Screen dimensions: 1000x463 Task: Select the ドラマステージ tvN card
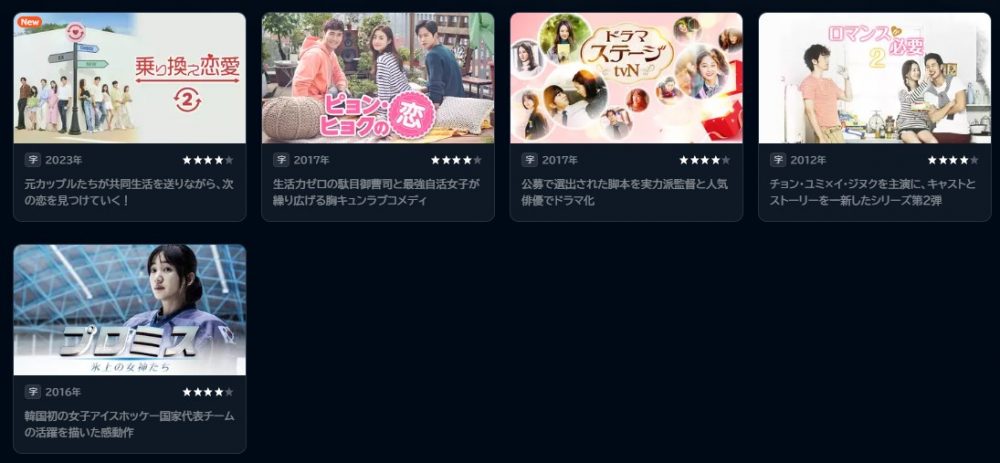click(x=626, y=80)
